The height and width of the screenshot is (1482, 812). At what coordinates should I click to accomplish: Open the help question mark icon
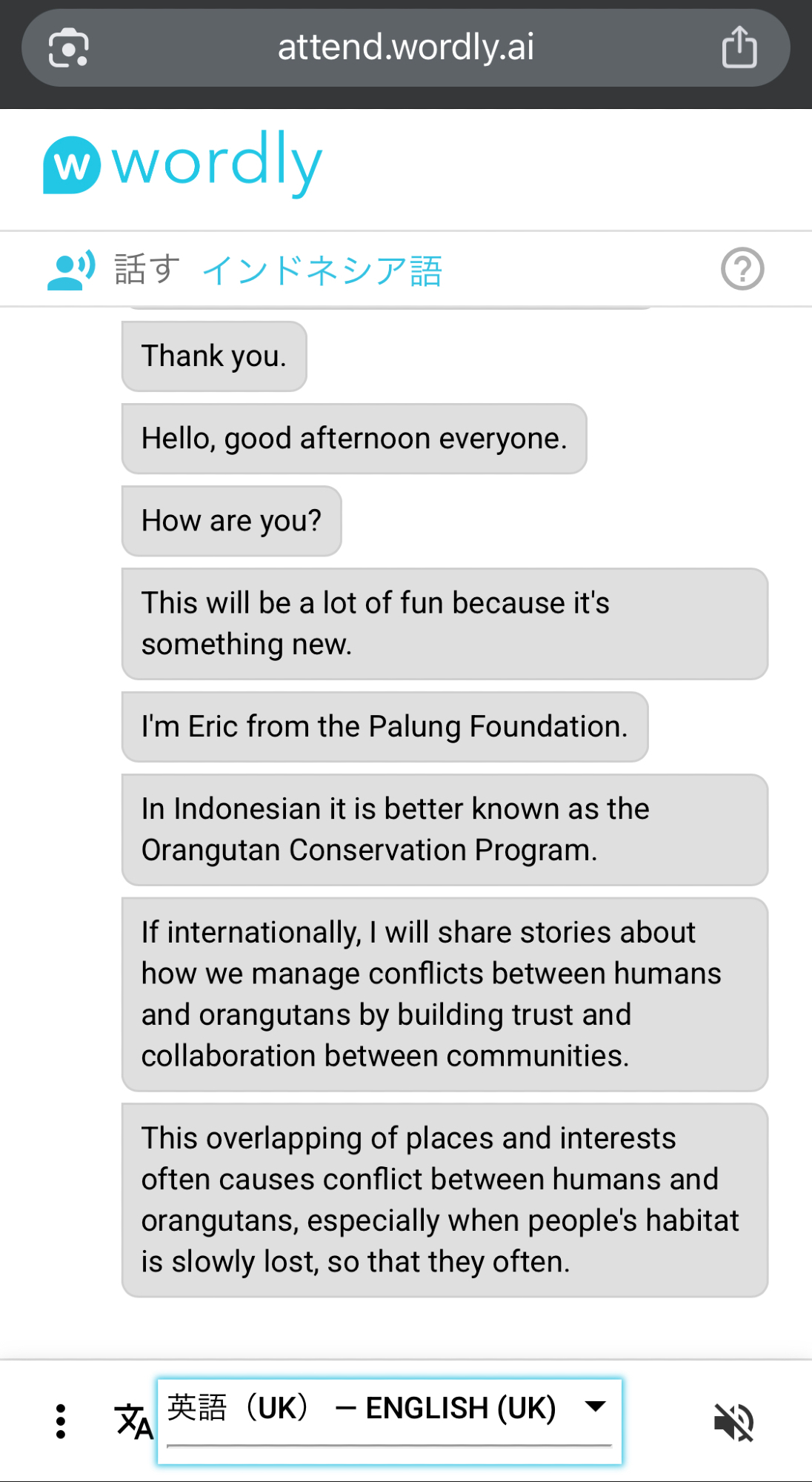[742, 269]
